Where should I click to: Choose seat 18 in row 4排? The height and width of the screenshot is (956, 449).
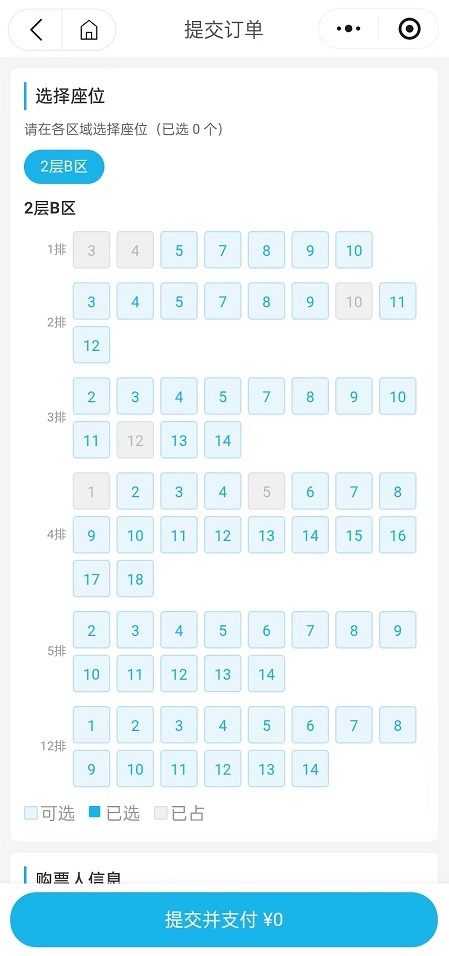[x=135, y=579]
